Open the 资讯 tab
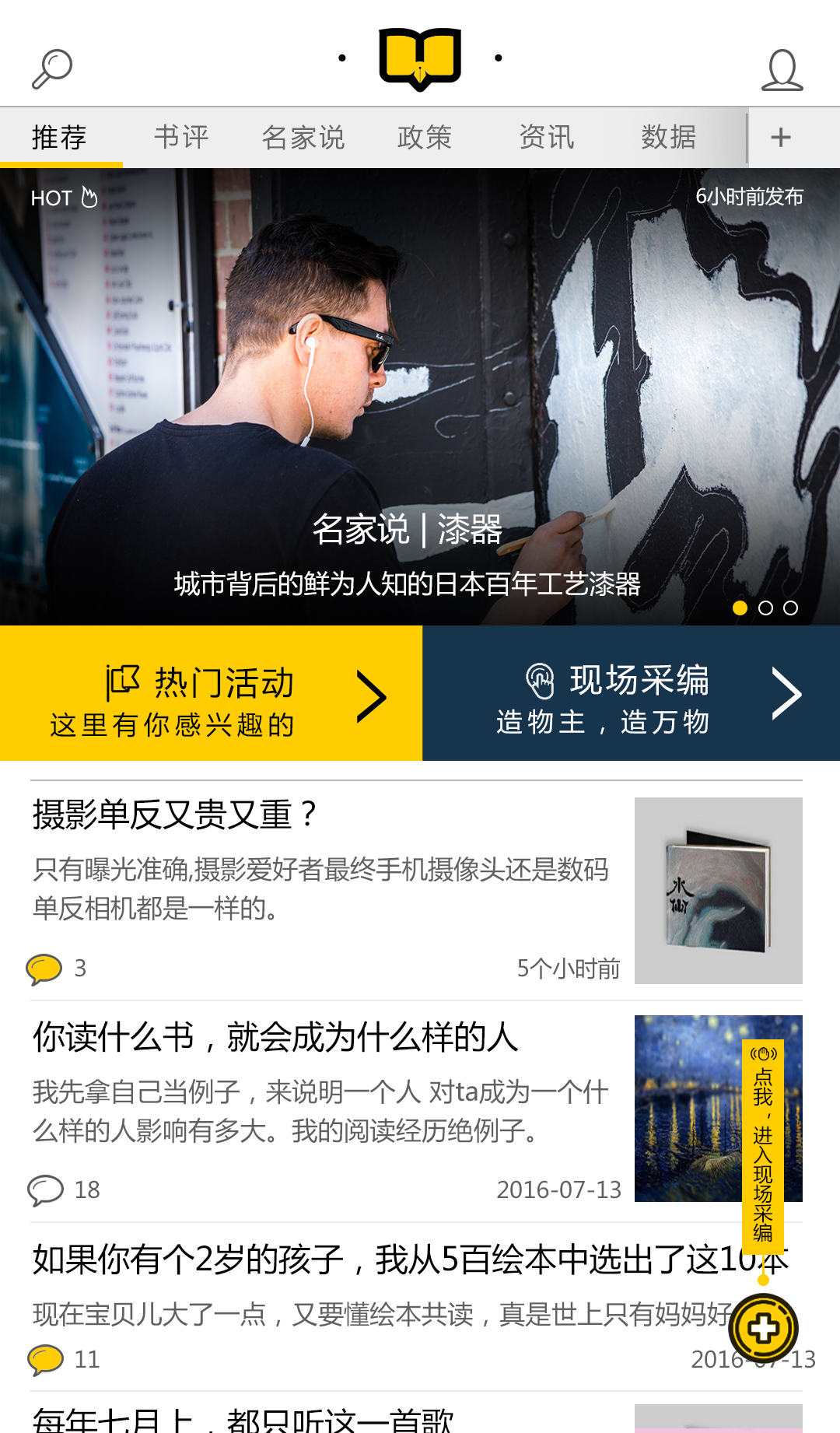840x1433 pixels. (x=547, y=138)
